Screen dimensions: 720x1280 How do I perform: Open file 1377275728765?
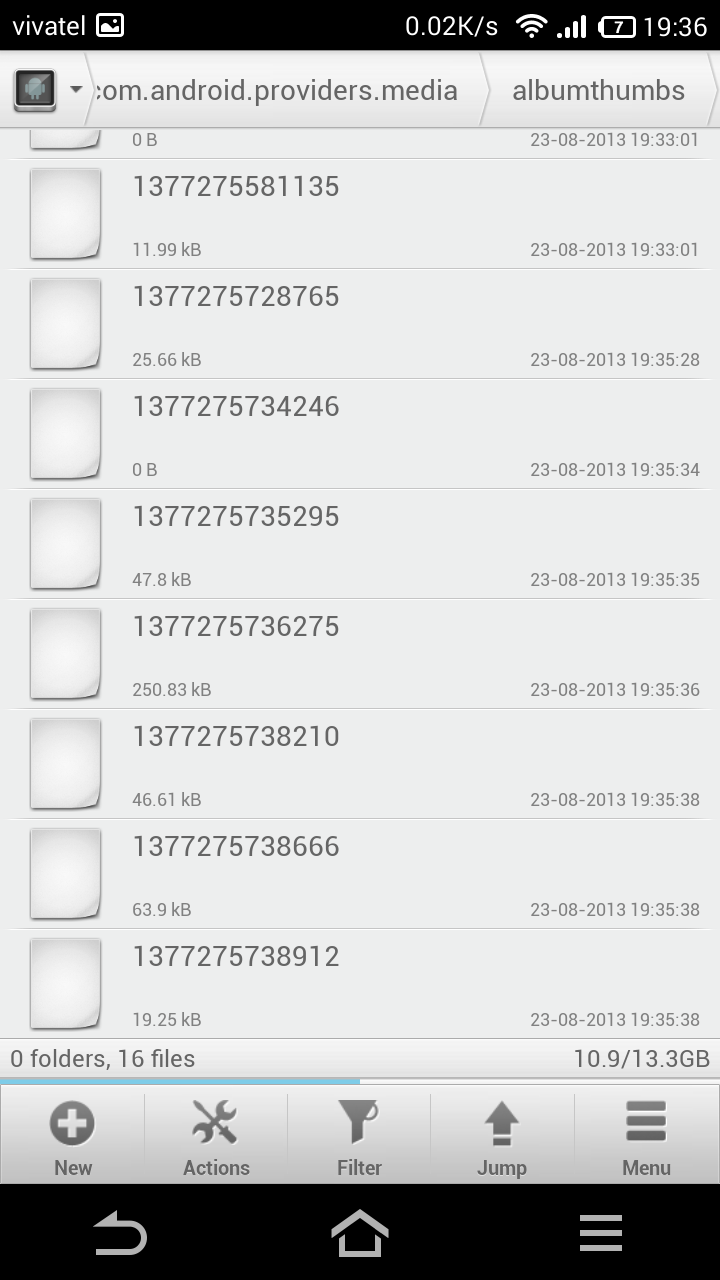coord(360,324)
